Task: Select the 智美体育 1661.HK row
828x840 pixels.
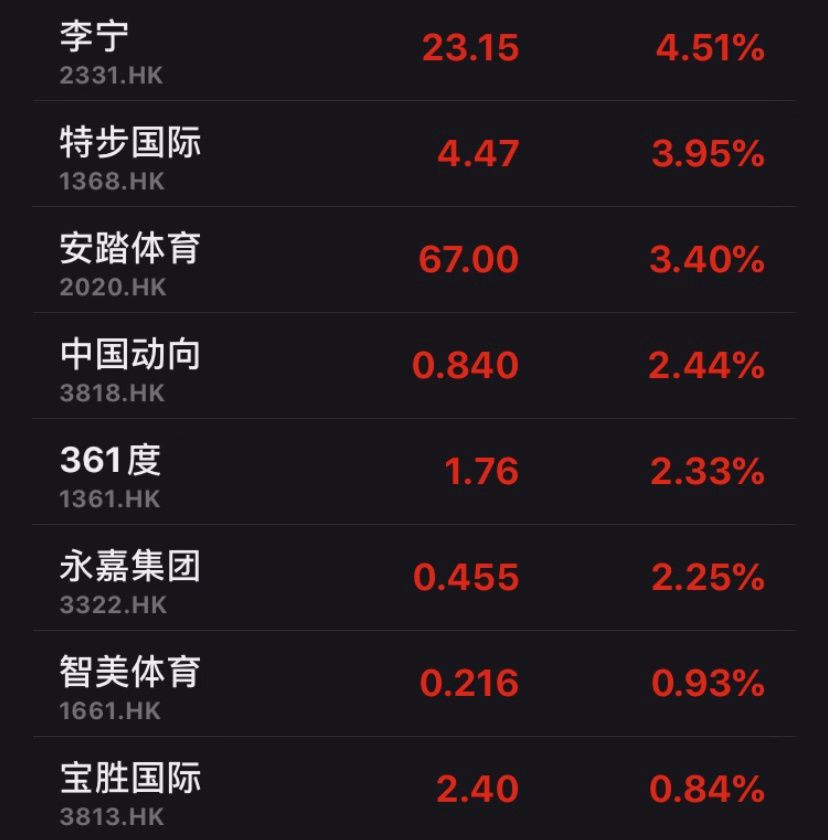Action: 414,684
